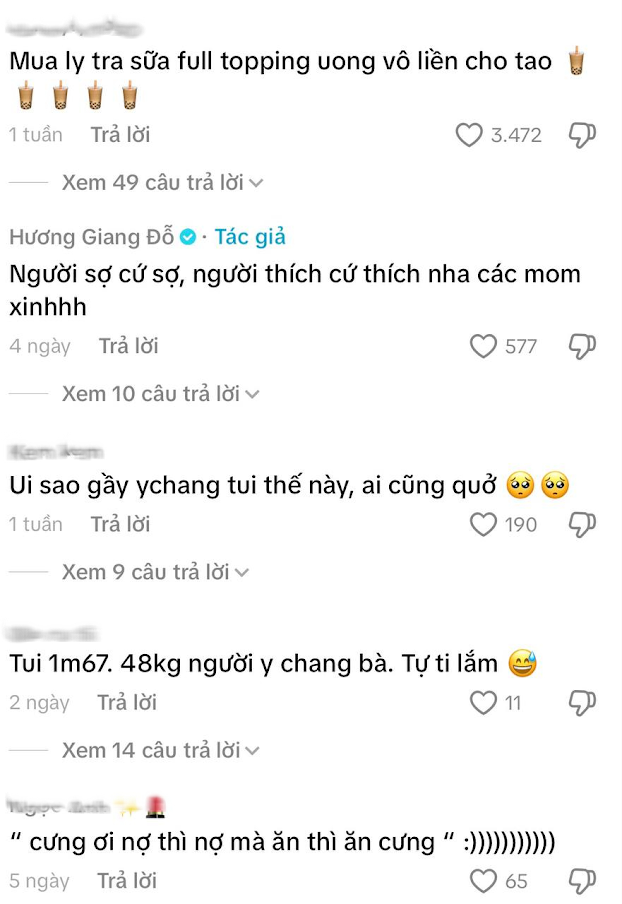This screenshot has width=622, height=904.
Task: Reply to the trà sữa full topping comment
Action: (120, 134)
